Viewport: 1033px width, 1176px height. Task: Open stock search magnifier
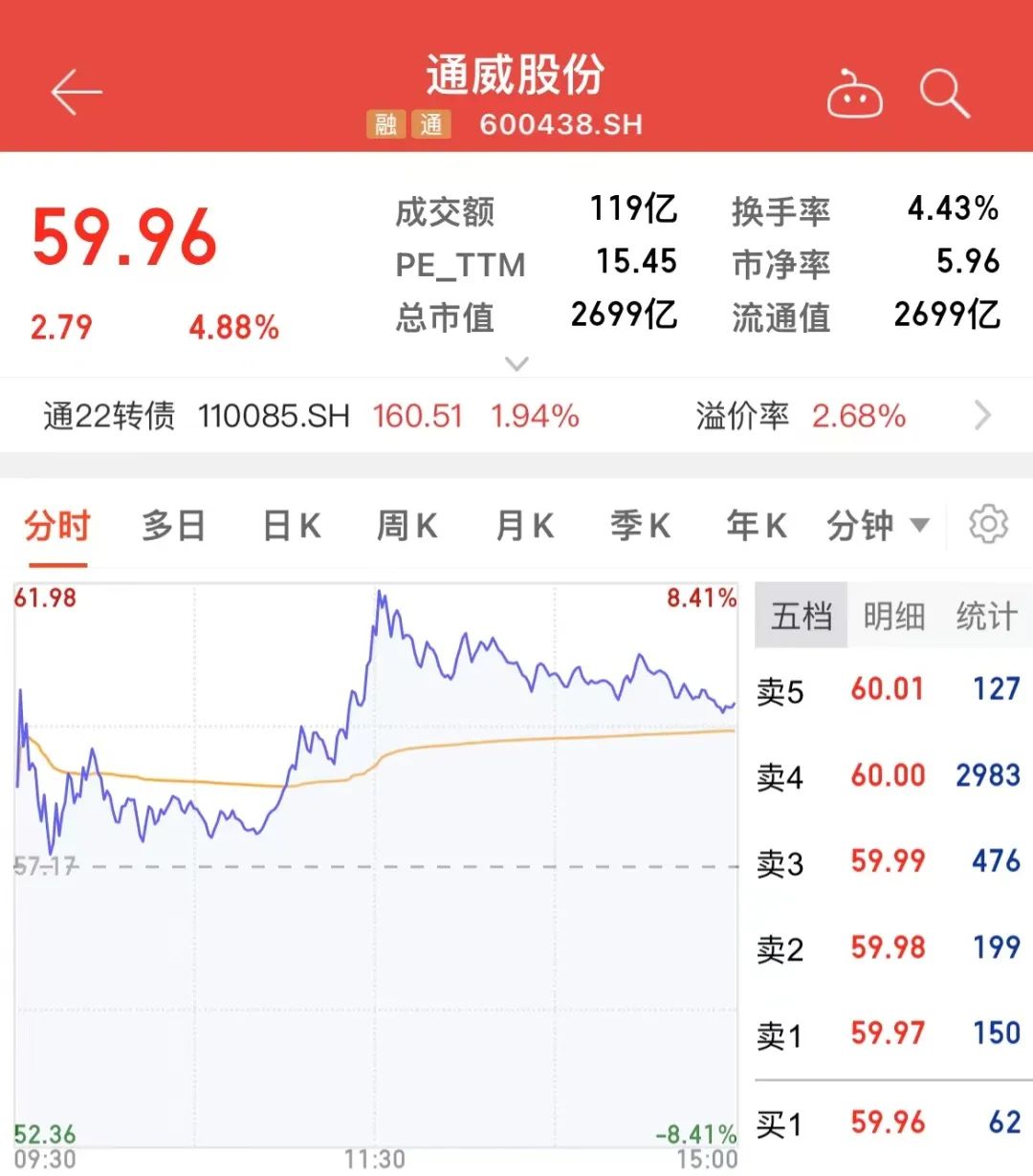(x=944, y=94)
